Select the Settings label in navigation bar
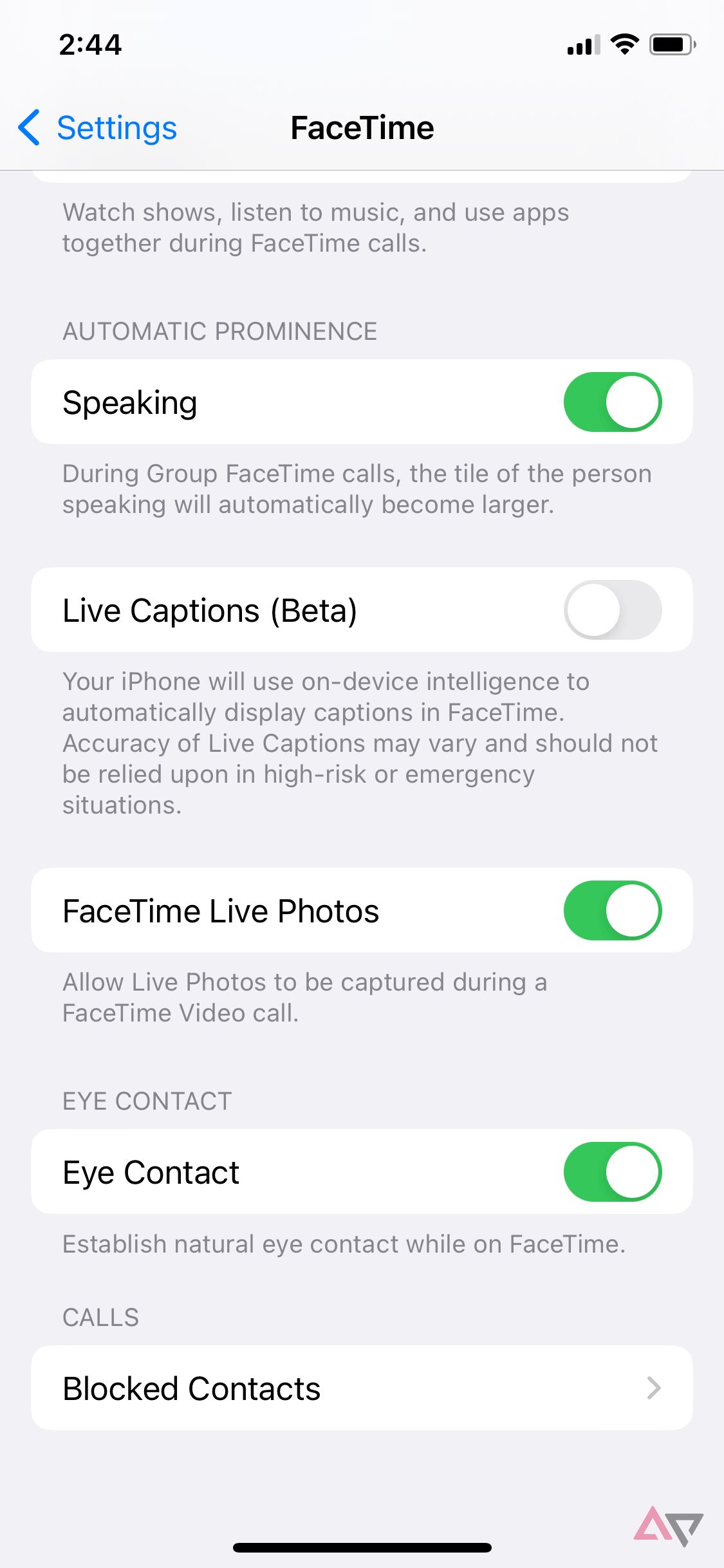The image size is (724, 1568). pyautogui.click(x=116, y=127)
